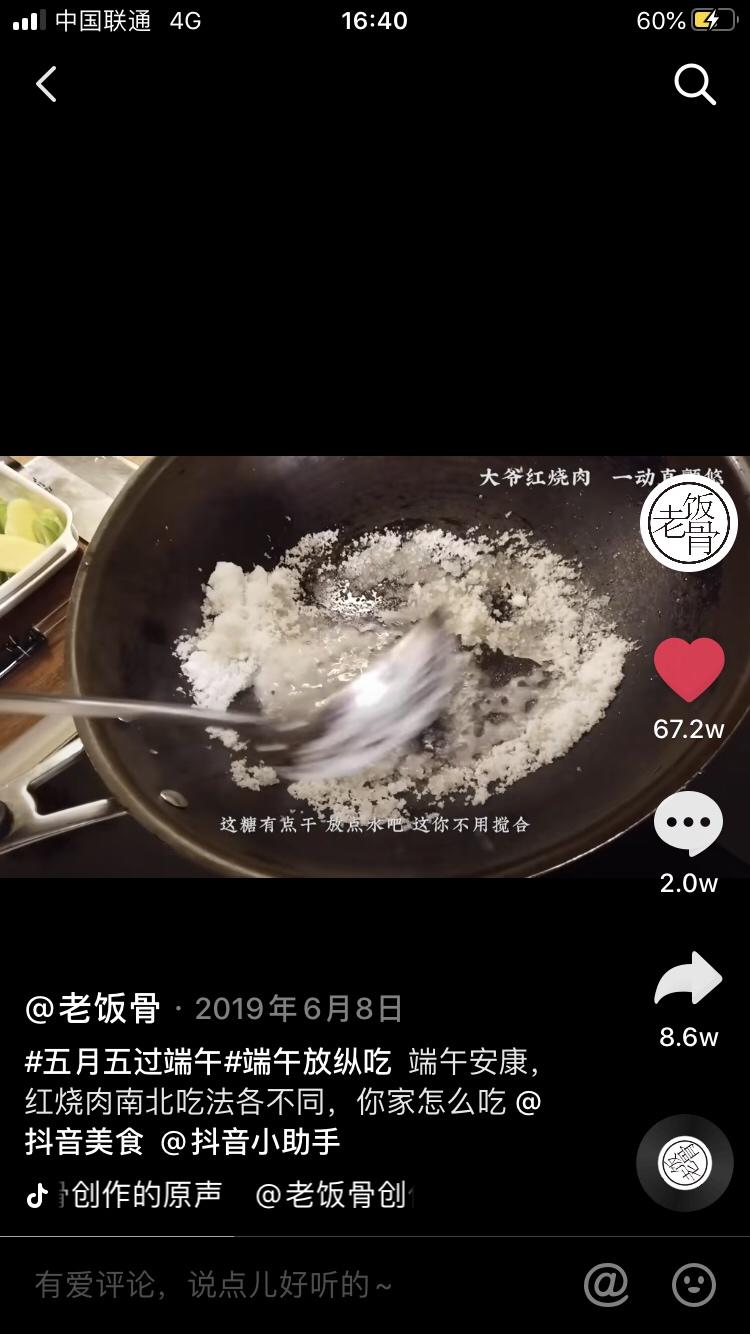Screen dimensions: 750x1334
Task: Open the @抖音小助手 mention
Action: 250,1141
